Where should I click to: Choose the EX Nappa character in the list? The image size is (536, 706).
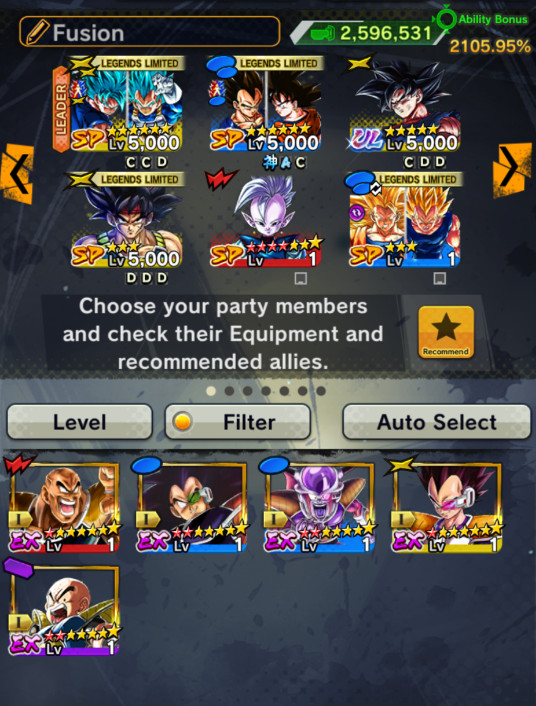[x=64, y=507]
